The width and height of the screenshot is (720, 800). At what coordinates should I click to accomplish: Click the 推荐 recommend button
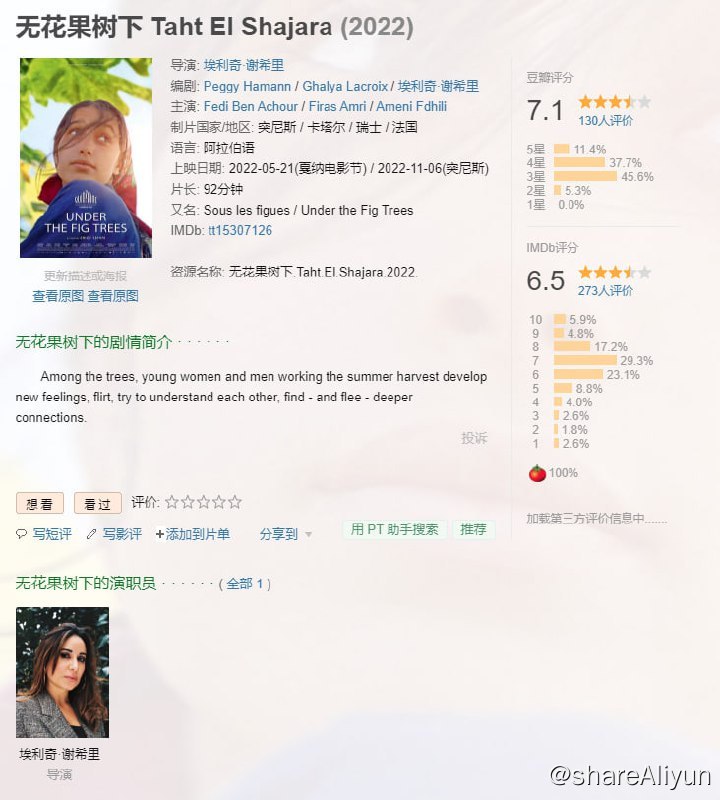tap(472, 531)
